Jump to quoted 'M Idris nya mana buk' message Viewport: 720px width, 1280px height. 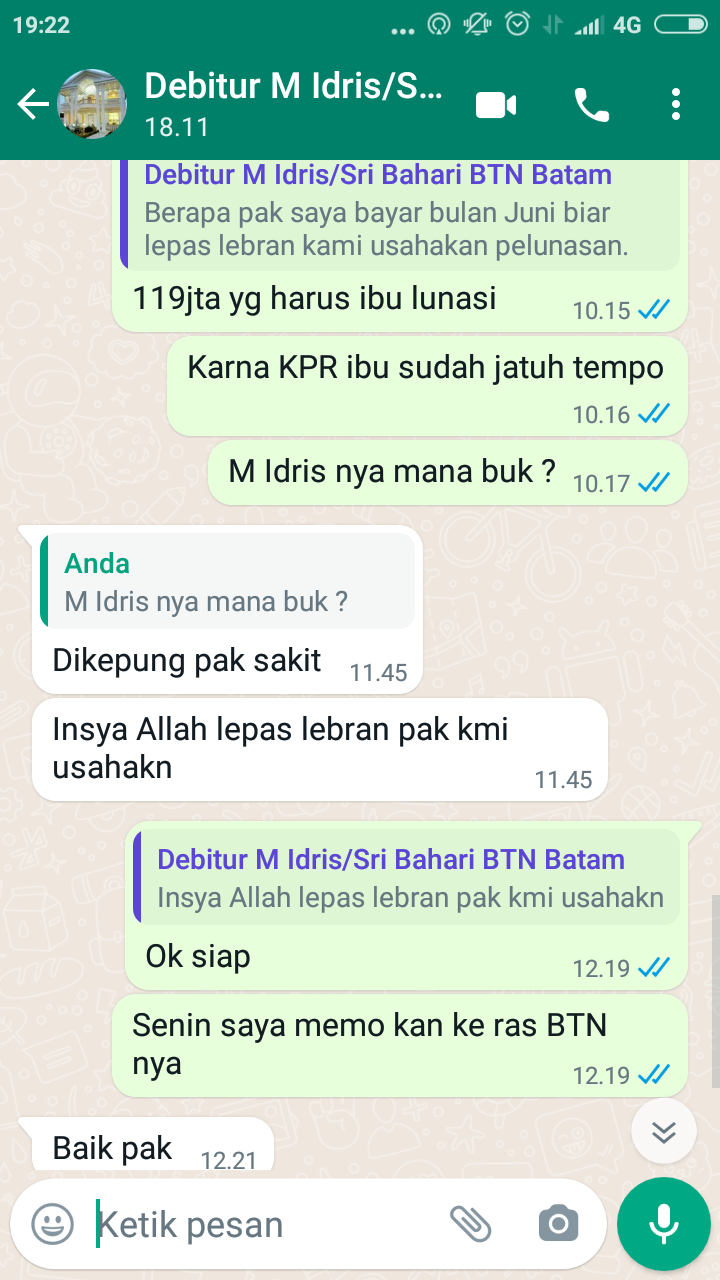click(x=228, y=582)
